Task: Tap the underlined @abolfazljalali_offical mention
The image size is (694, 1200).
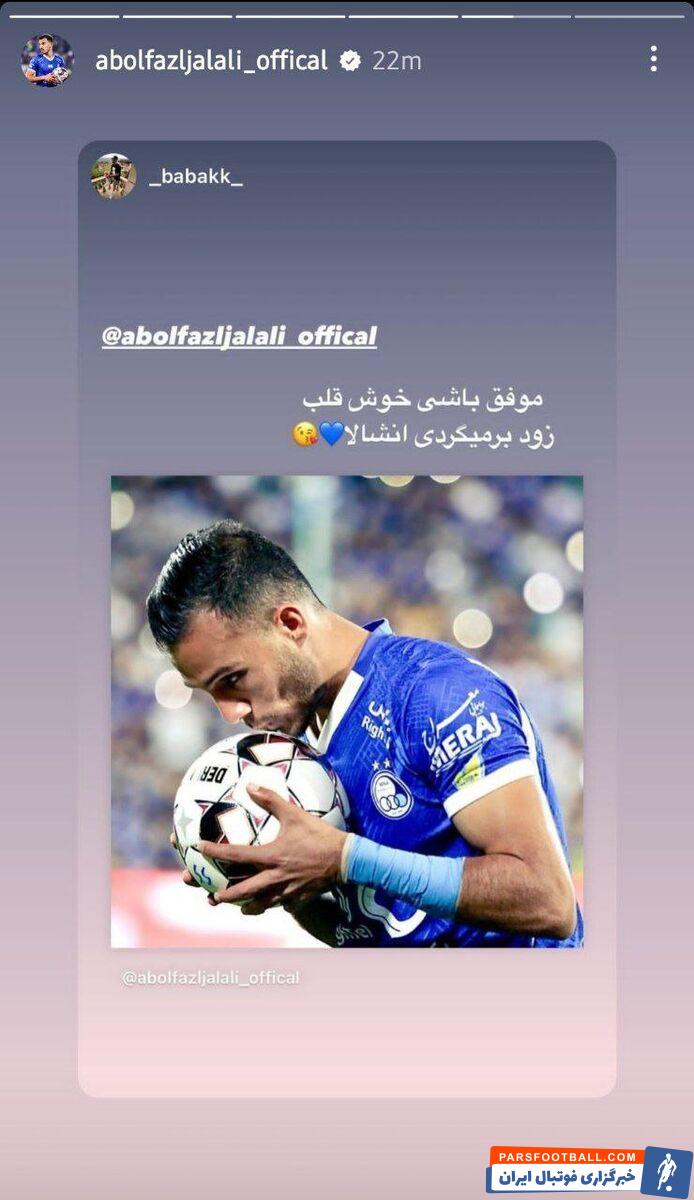Action: (239, 336)
